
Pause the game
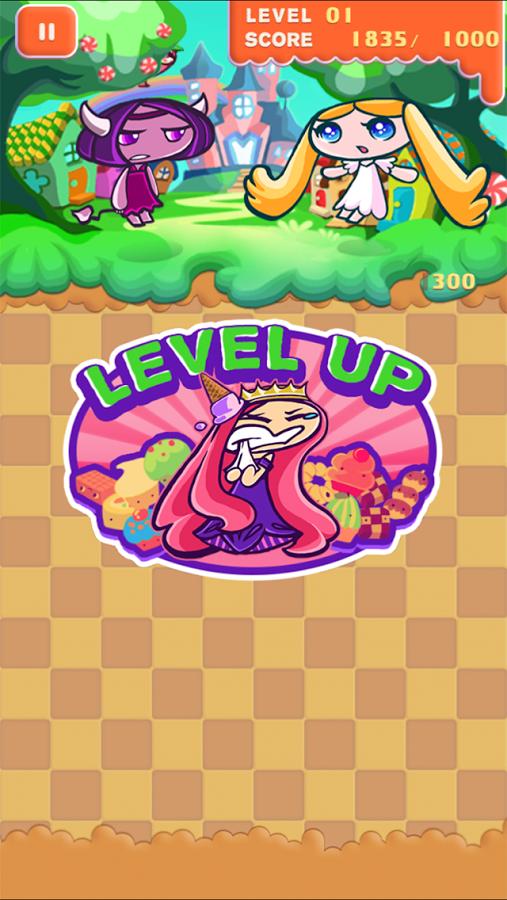47,32
